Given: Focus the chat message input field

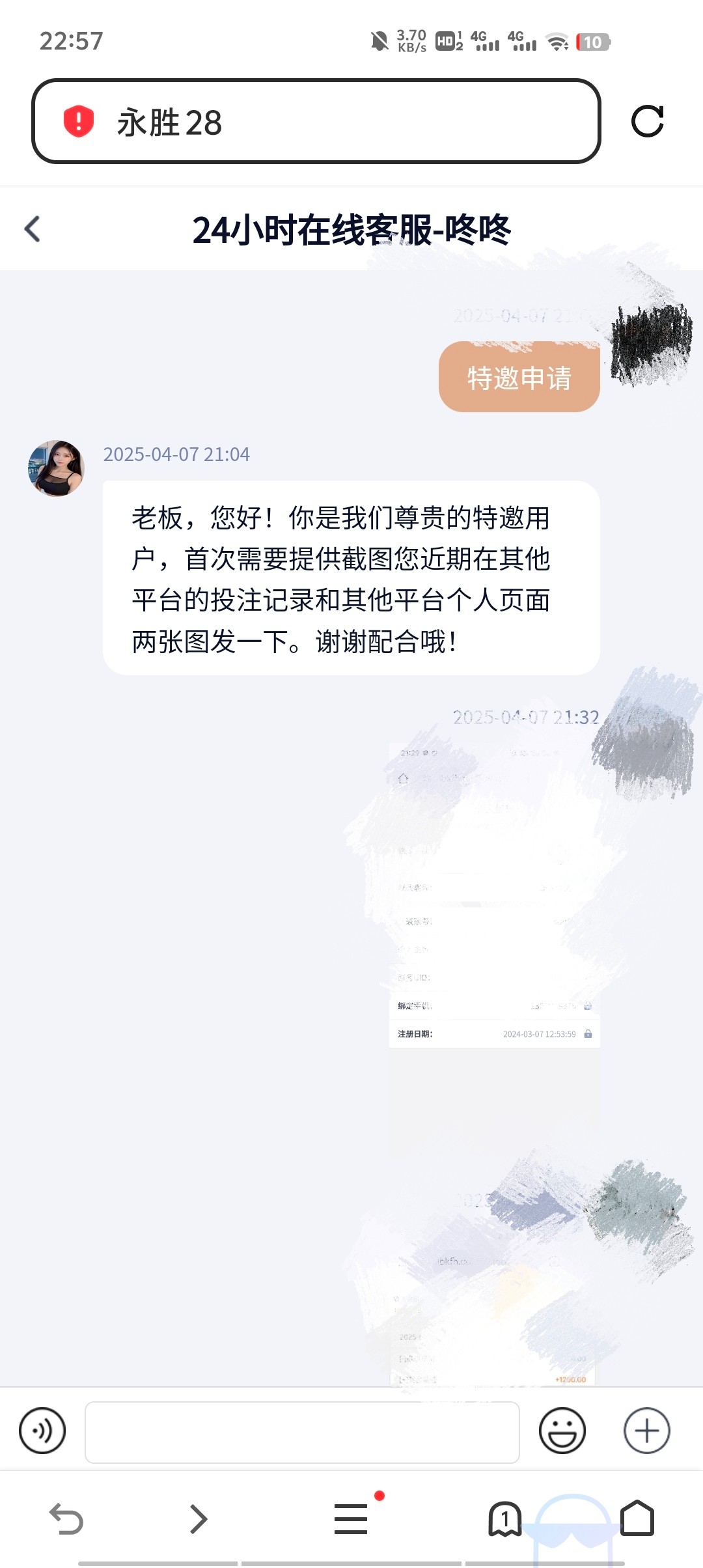Looking at the screenshot, I should click(x=302, y=1432).
